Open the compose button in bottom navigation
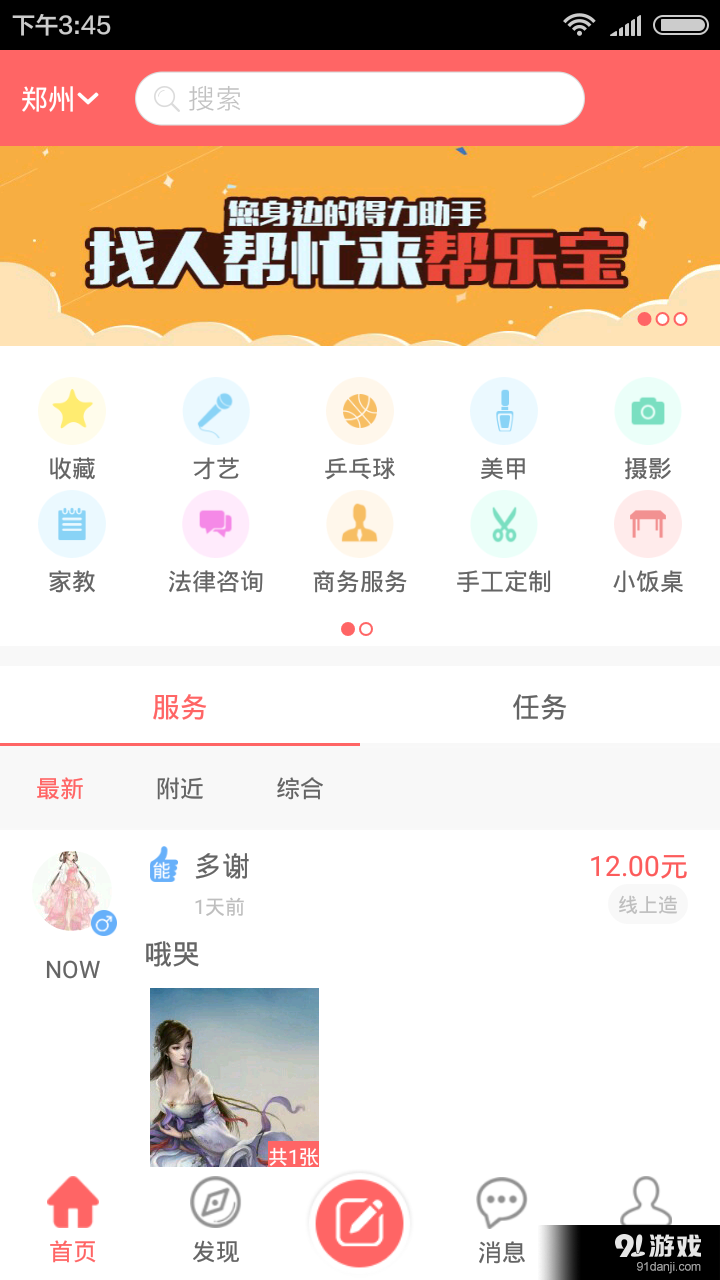Screen dimensions: 720x1280 [x=360, y=1222]
